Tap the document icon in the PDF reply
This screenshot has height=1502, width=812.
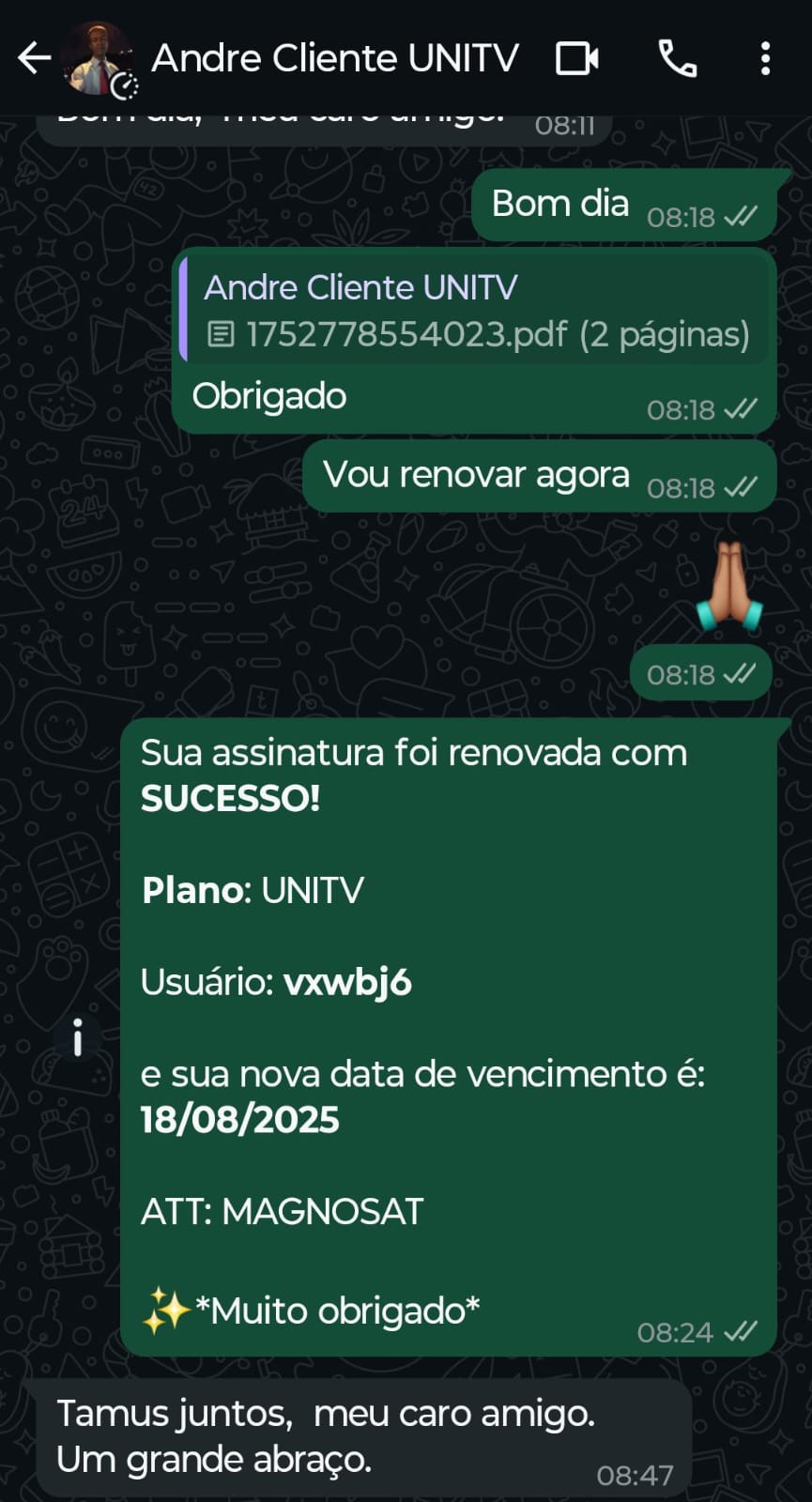click(x=222, y=333)
